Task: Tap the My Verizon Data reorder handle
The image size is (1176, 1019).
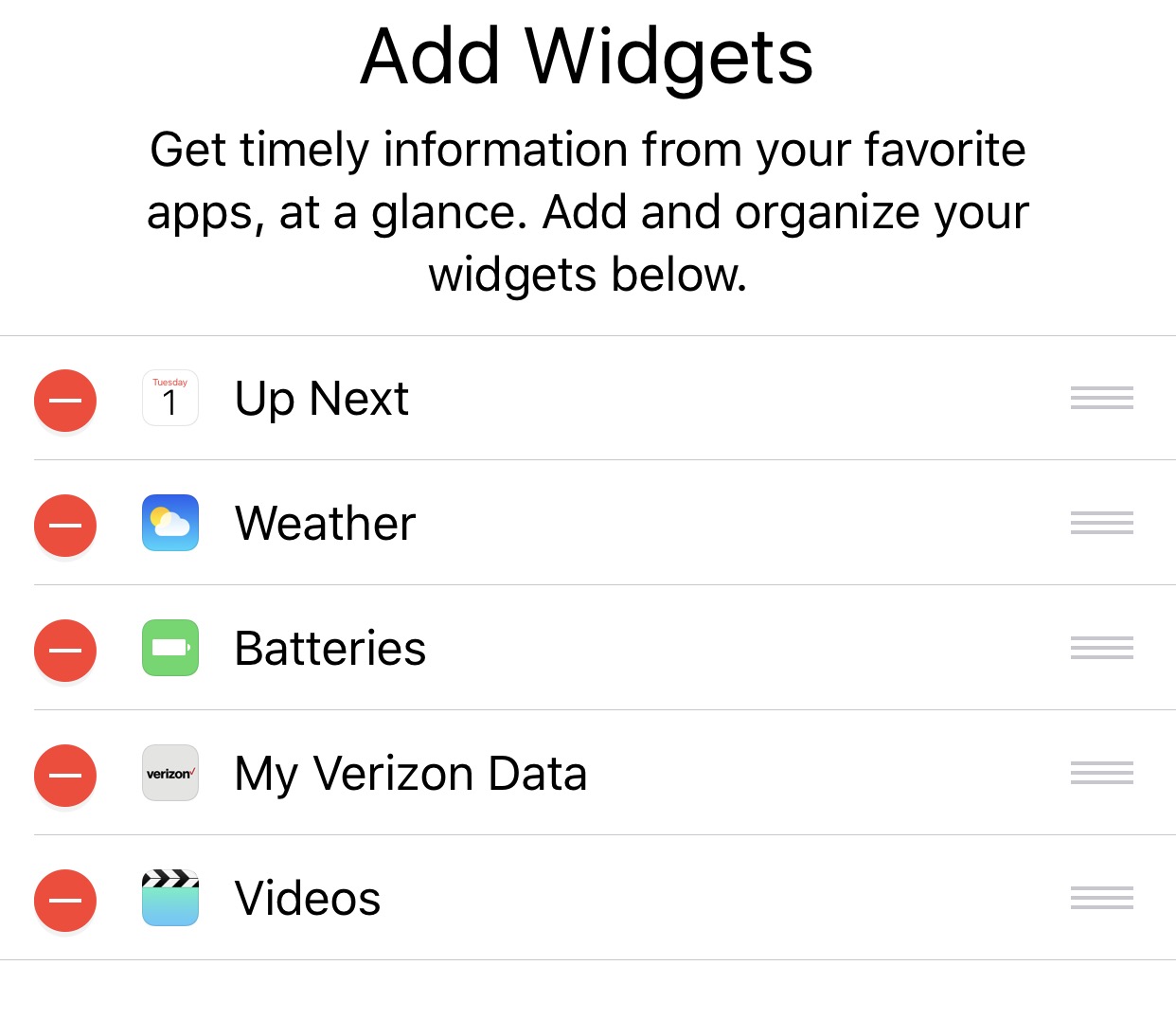Action: point(1101,773)
